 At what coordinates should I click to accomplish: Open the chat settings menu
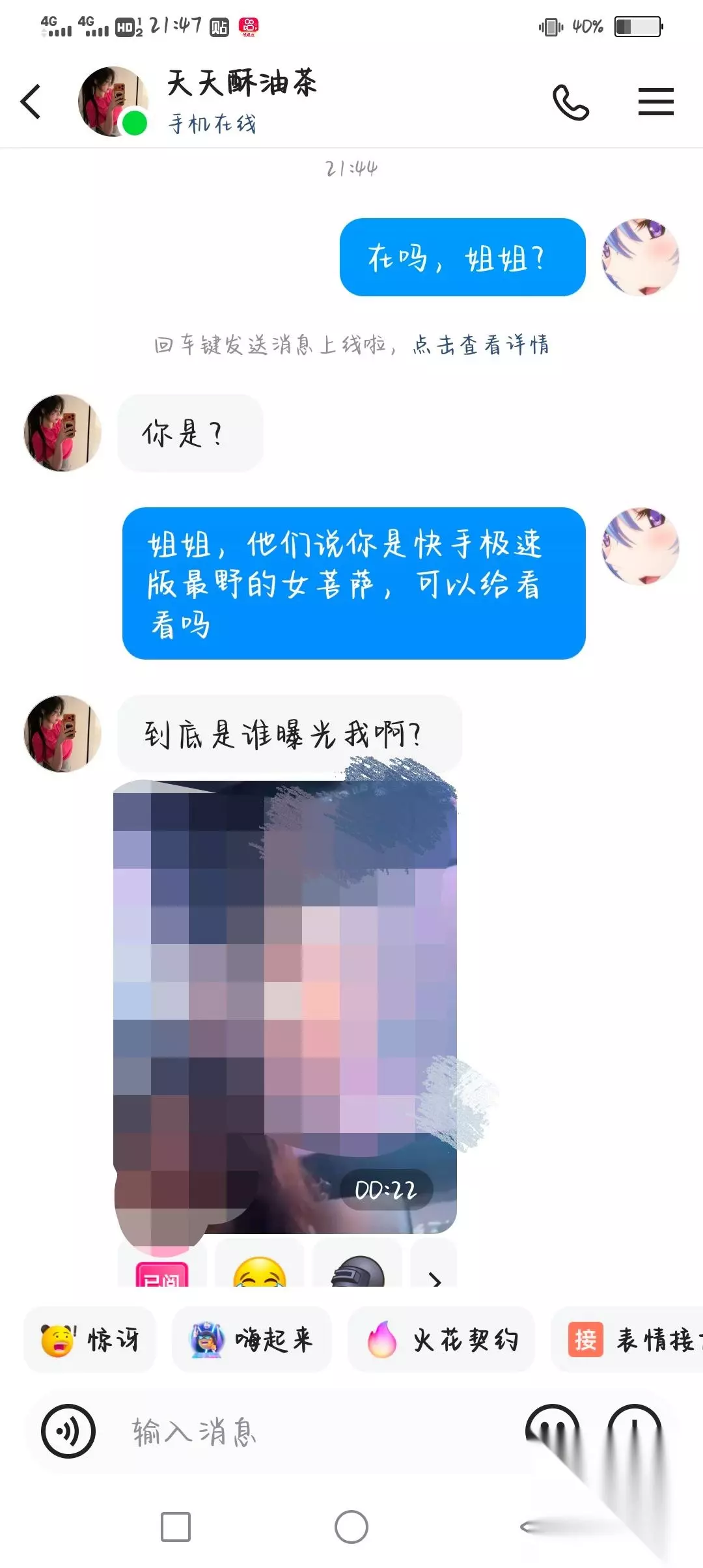pyautogui.click(x=655, y=102)
